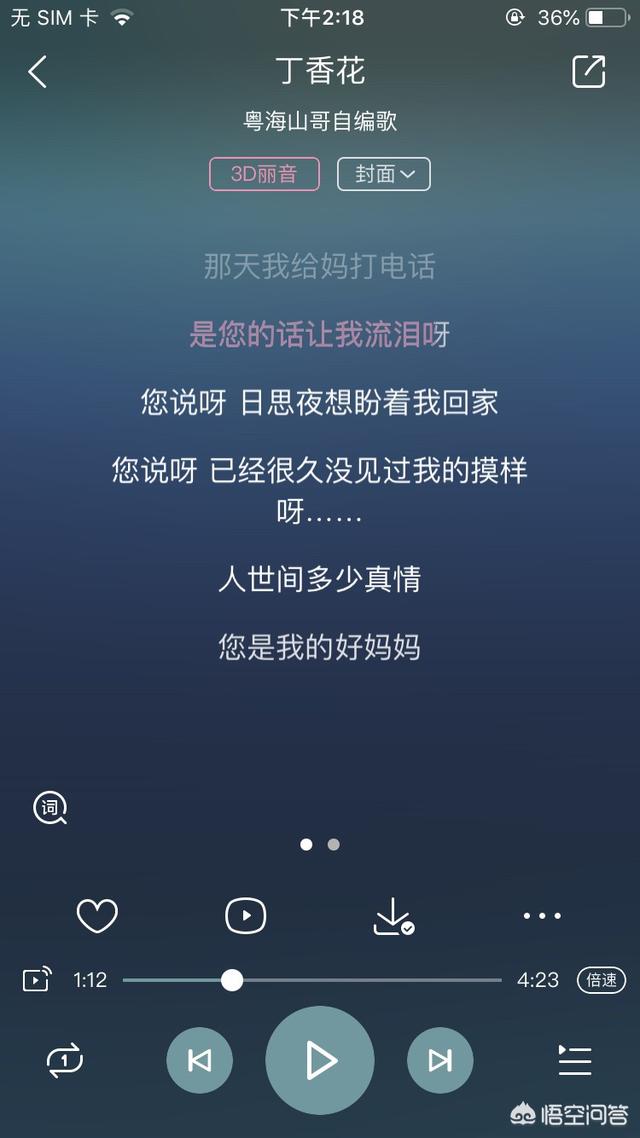Open the 封面 dropdown
This screenshot has width=640, height=1138.
384,174
